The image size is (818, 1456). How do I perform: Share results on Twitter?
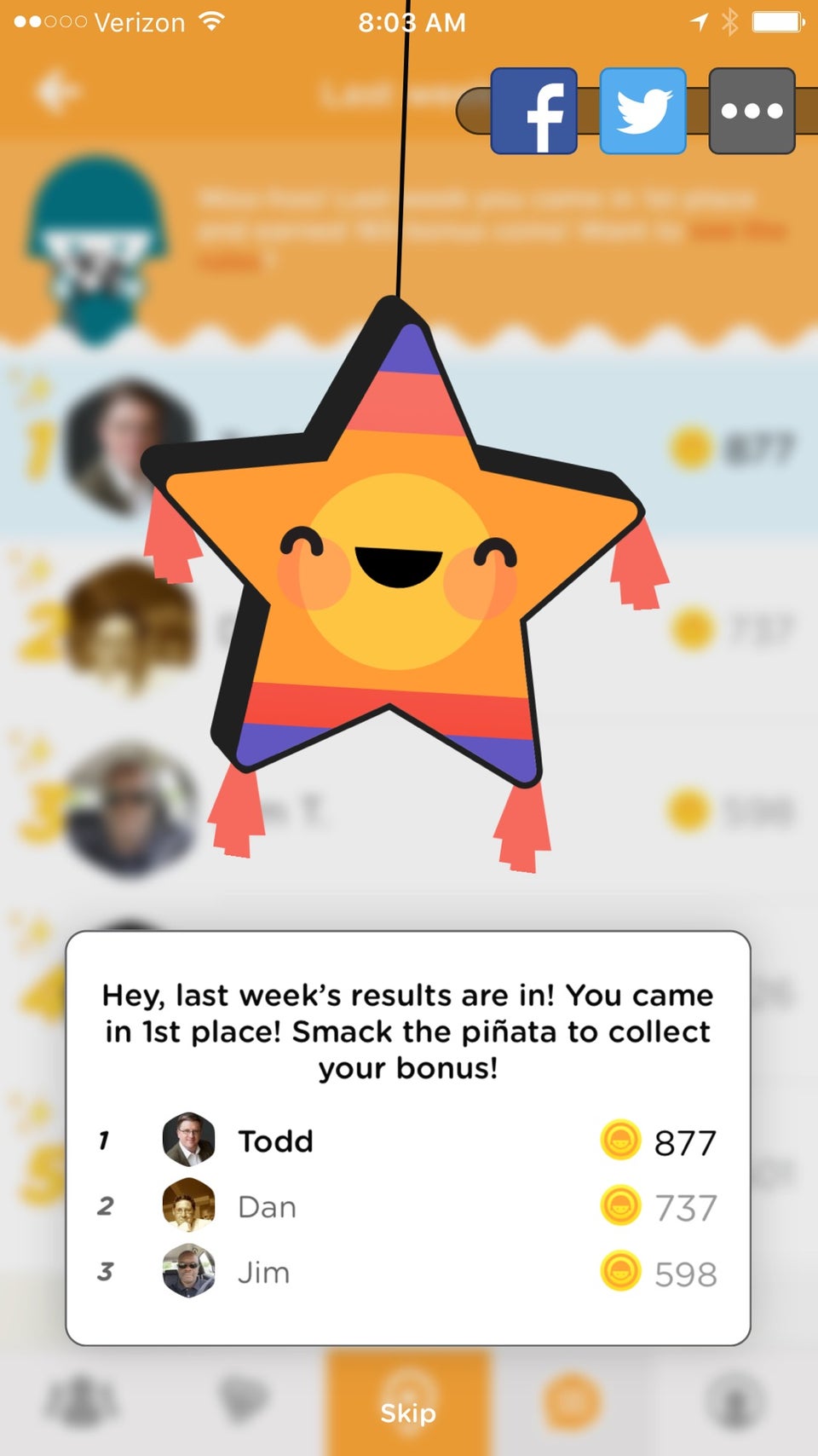pyautogui.click(x=642, y=110)
